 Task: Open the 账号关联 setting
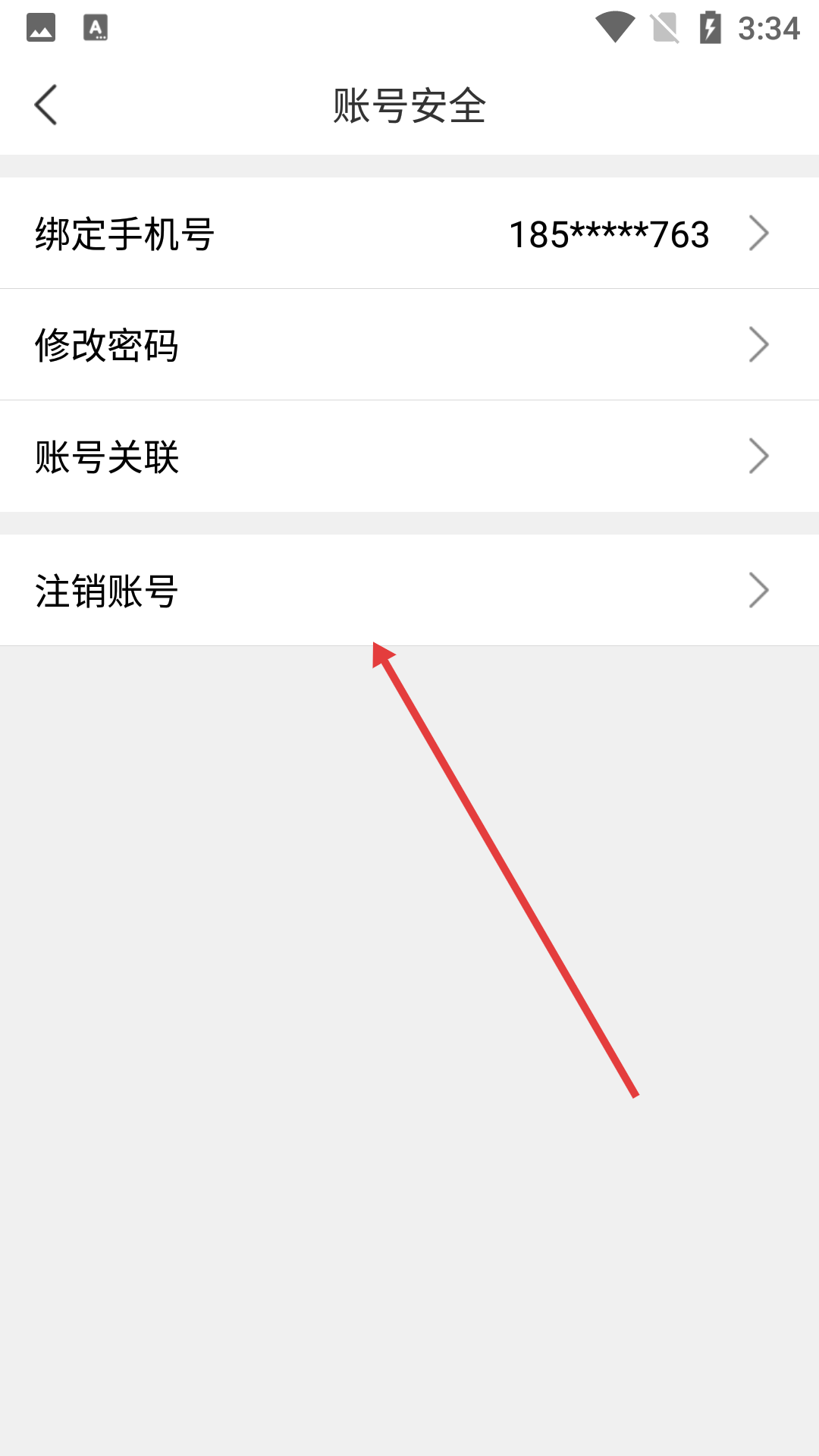point(409,457)
